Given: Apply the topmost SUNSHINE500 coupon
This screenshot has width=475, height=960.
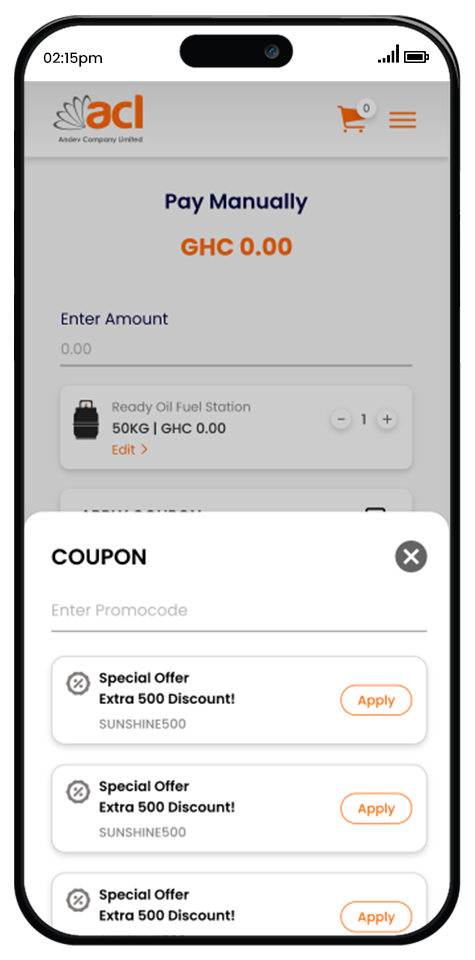Looking at the screenshot, I should click(376, 700).
